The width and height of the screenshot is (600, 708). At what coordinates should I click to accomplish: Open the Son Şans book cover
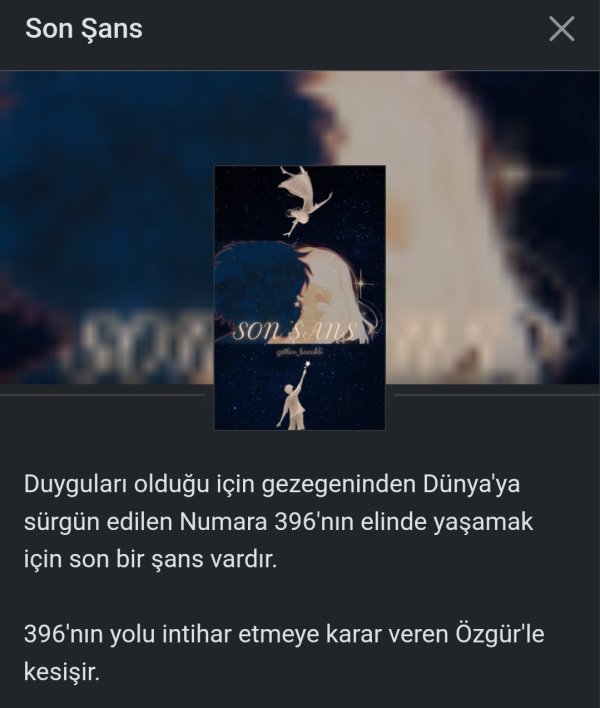tap(299, 298)
